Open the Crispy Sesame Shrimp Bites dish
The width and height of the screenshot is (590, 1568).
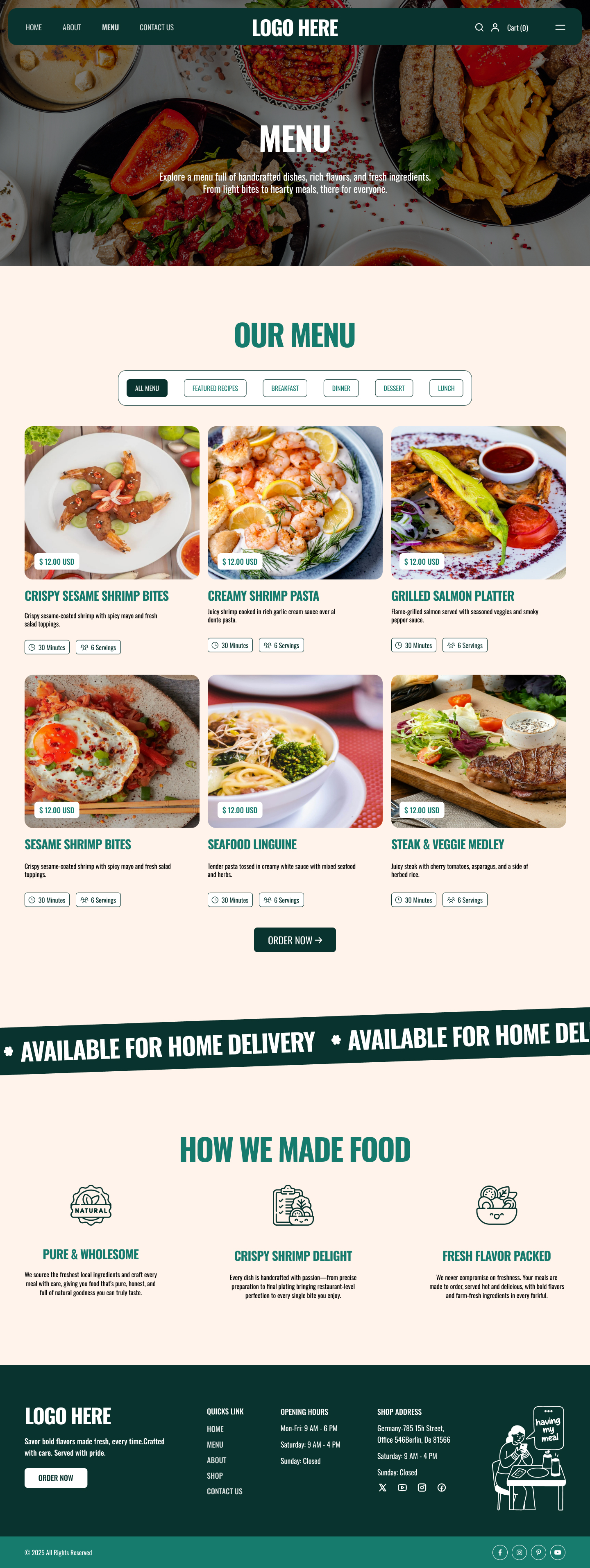[96, 596]
